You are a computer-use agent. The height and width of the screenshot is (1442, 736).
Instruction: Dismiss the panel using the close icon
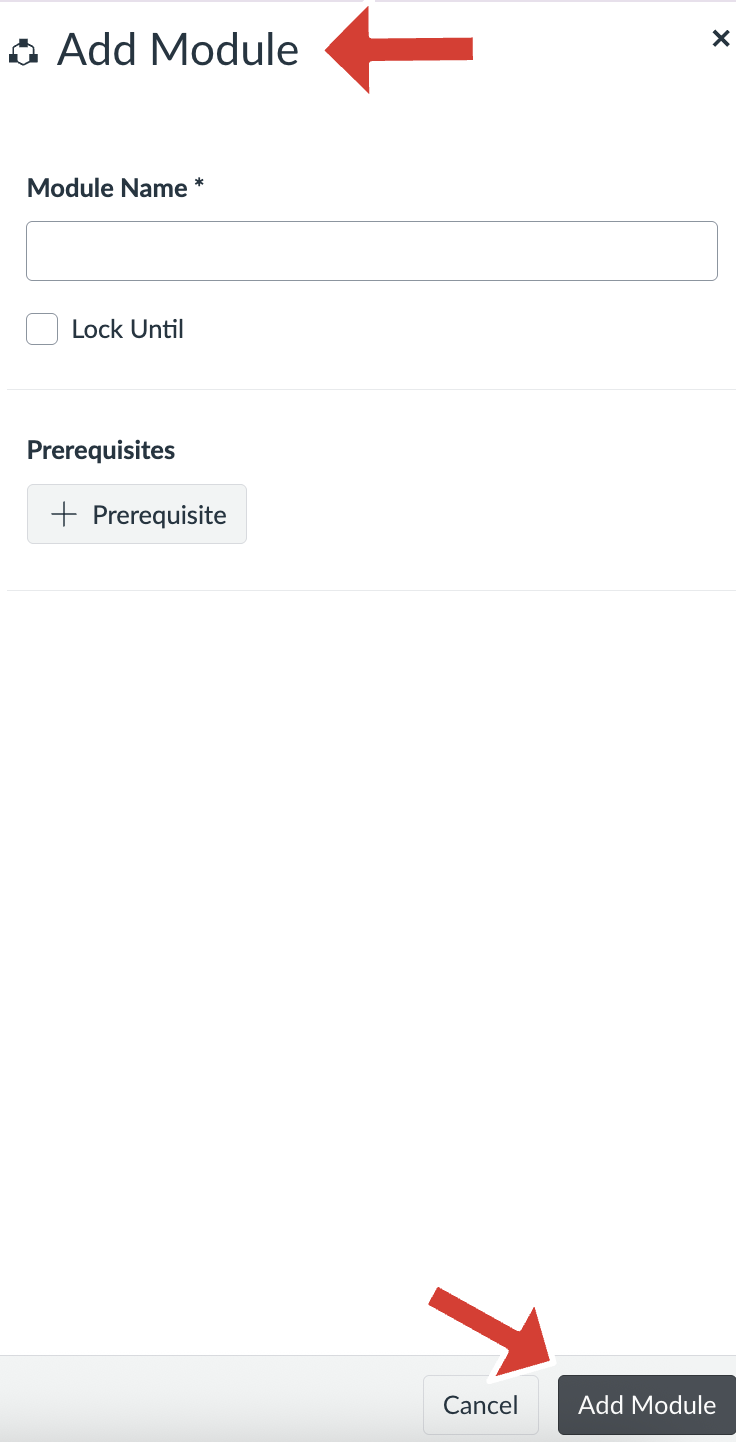[720, 38]
